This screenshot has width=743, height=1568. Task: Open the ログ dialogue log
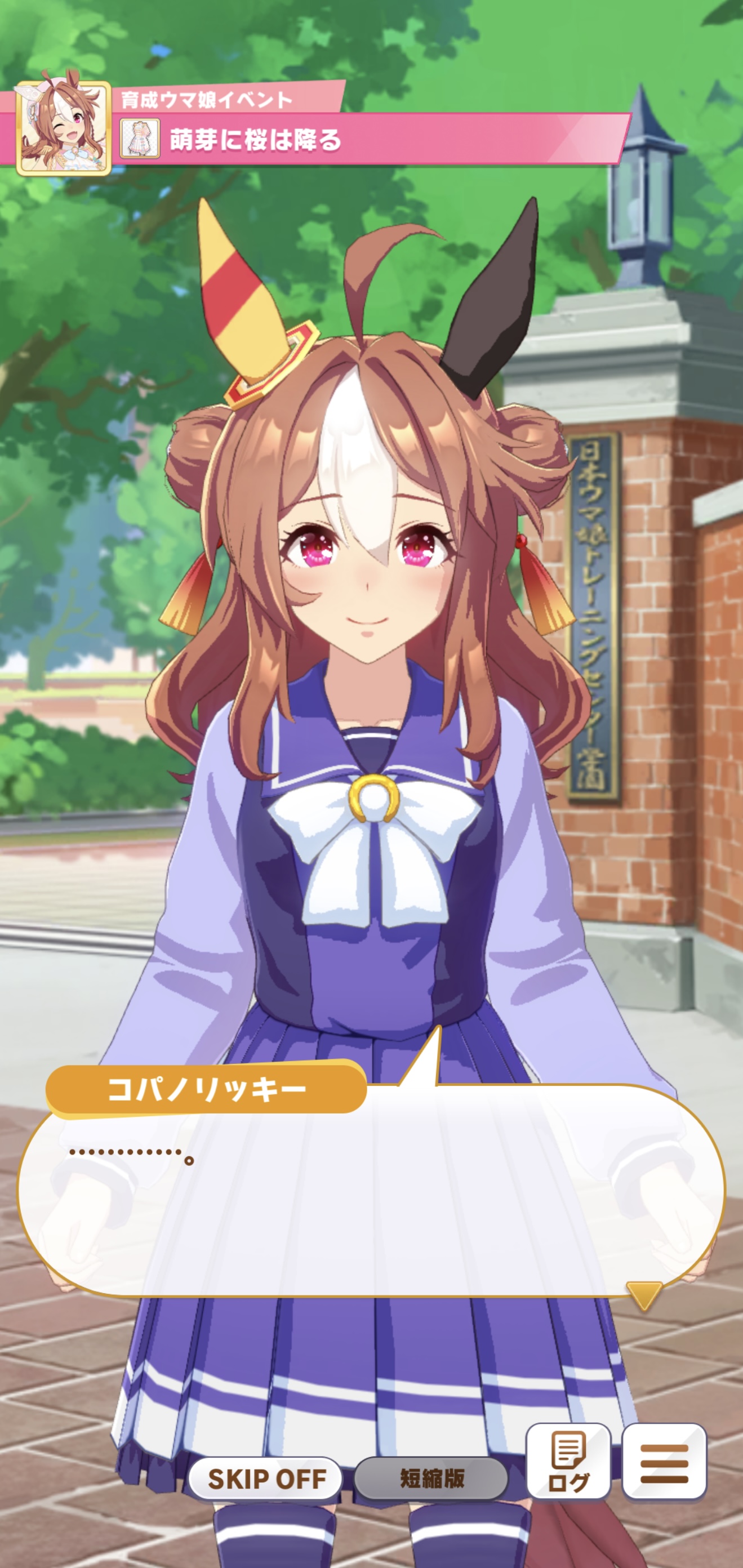[568, 1462]
